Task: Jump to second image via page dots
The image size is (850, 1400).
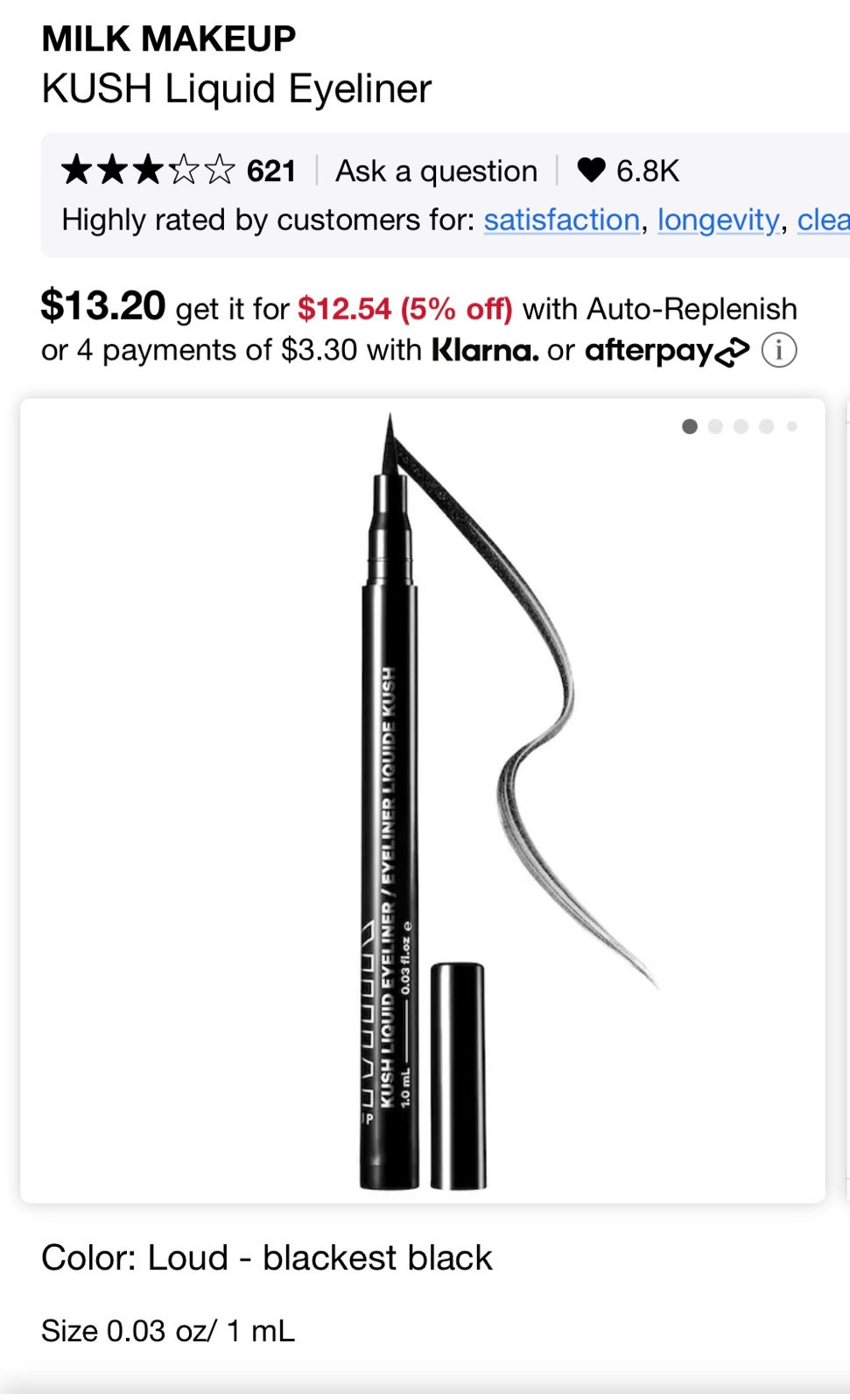Action: point(715,426)
